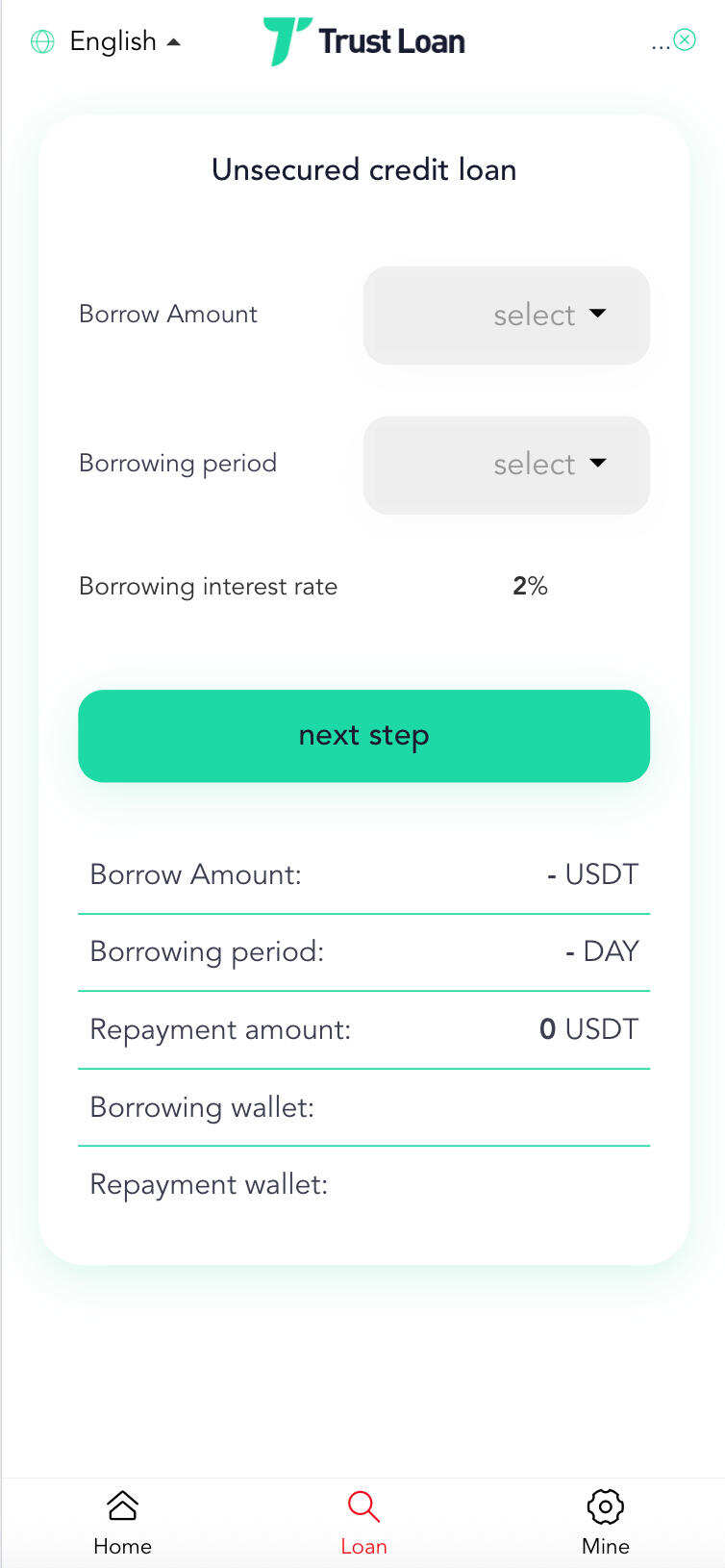The height and width of the screenshot is (1568, 725).
Task: Click the Unsecured credit loan heading
Action: click(x=363, y=169)
